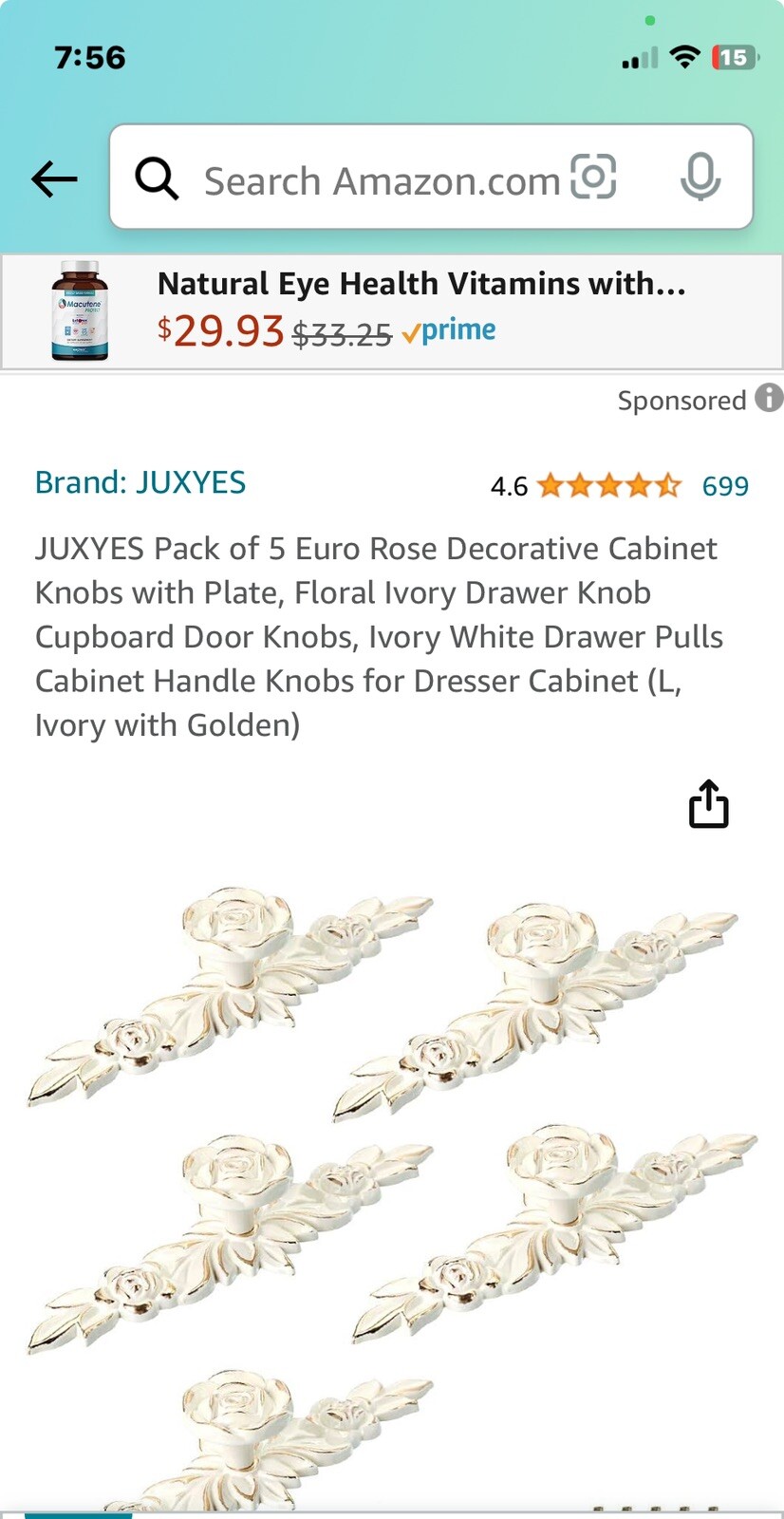Go back using the arrow icon
Viewport: 784px width, 1519px height.
point(54,178)
